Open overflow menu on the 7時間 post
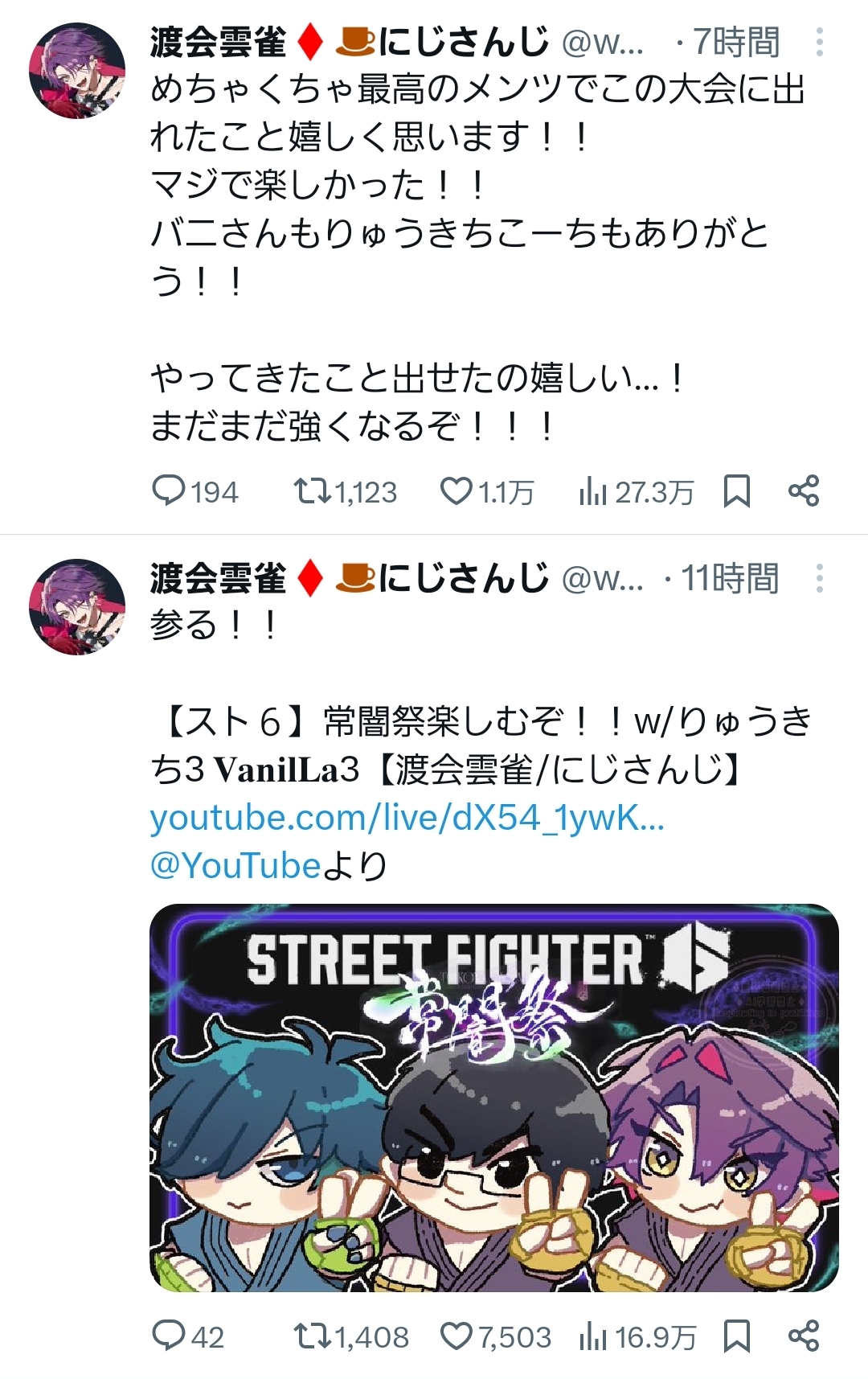The image size is (868, 1379). [x=819, y=43]
